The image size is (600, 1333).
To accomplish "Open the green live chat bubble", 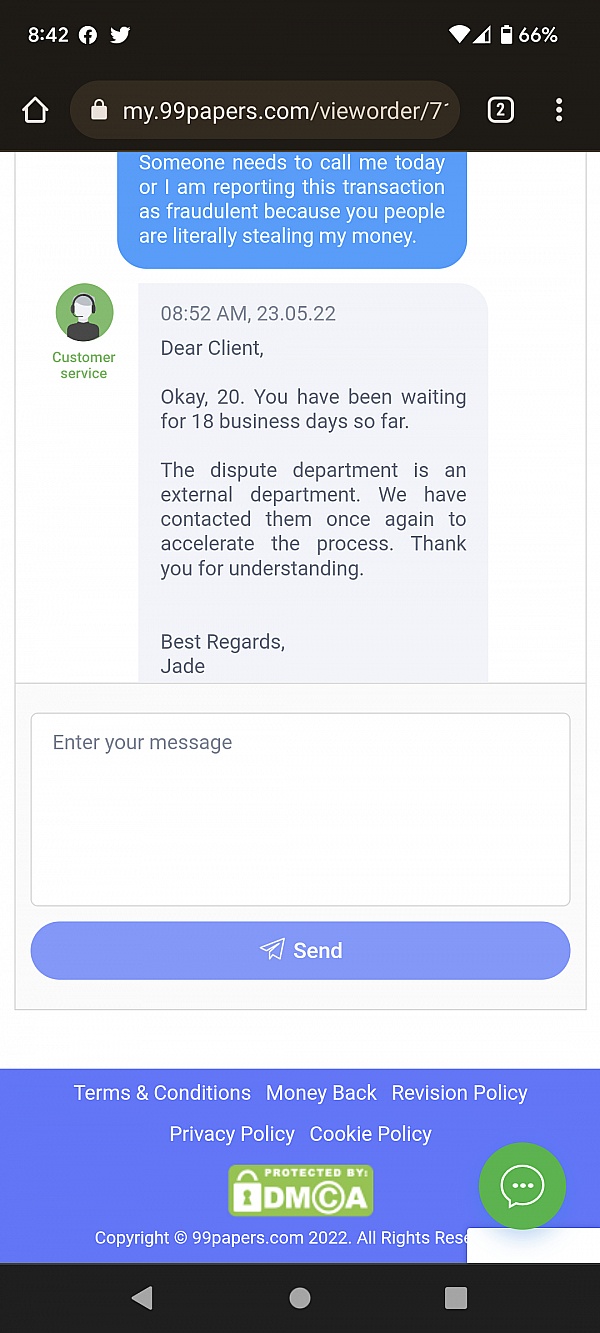I will (522, 1186).
